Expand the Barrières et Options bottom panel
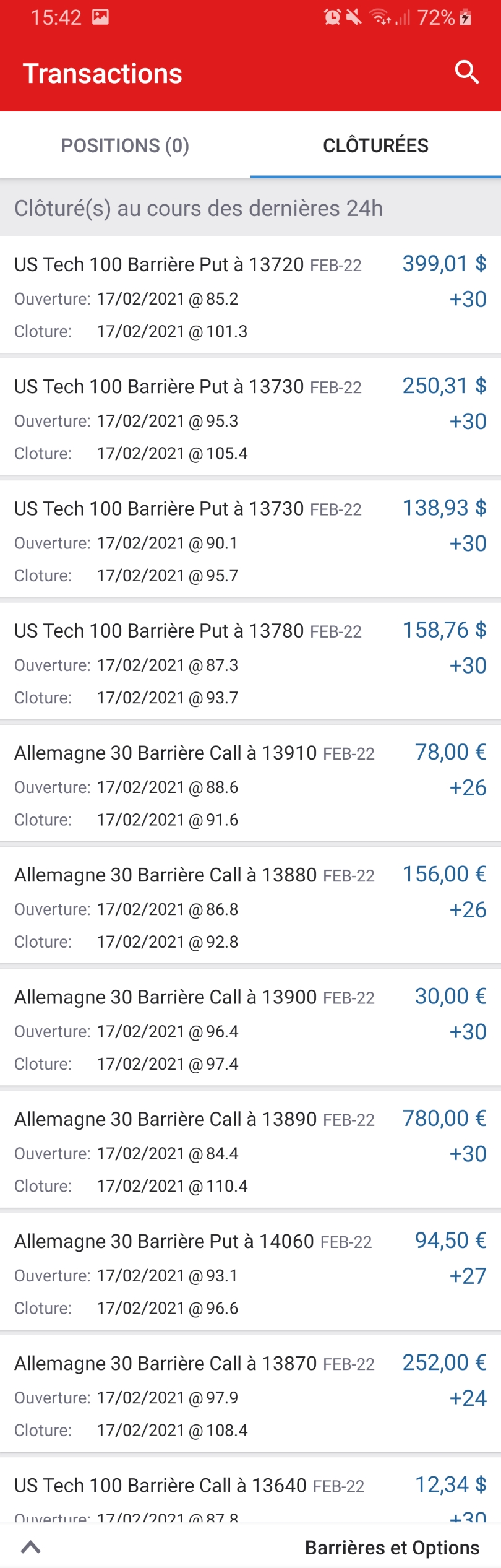 coord(31,1547)
